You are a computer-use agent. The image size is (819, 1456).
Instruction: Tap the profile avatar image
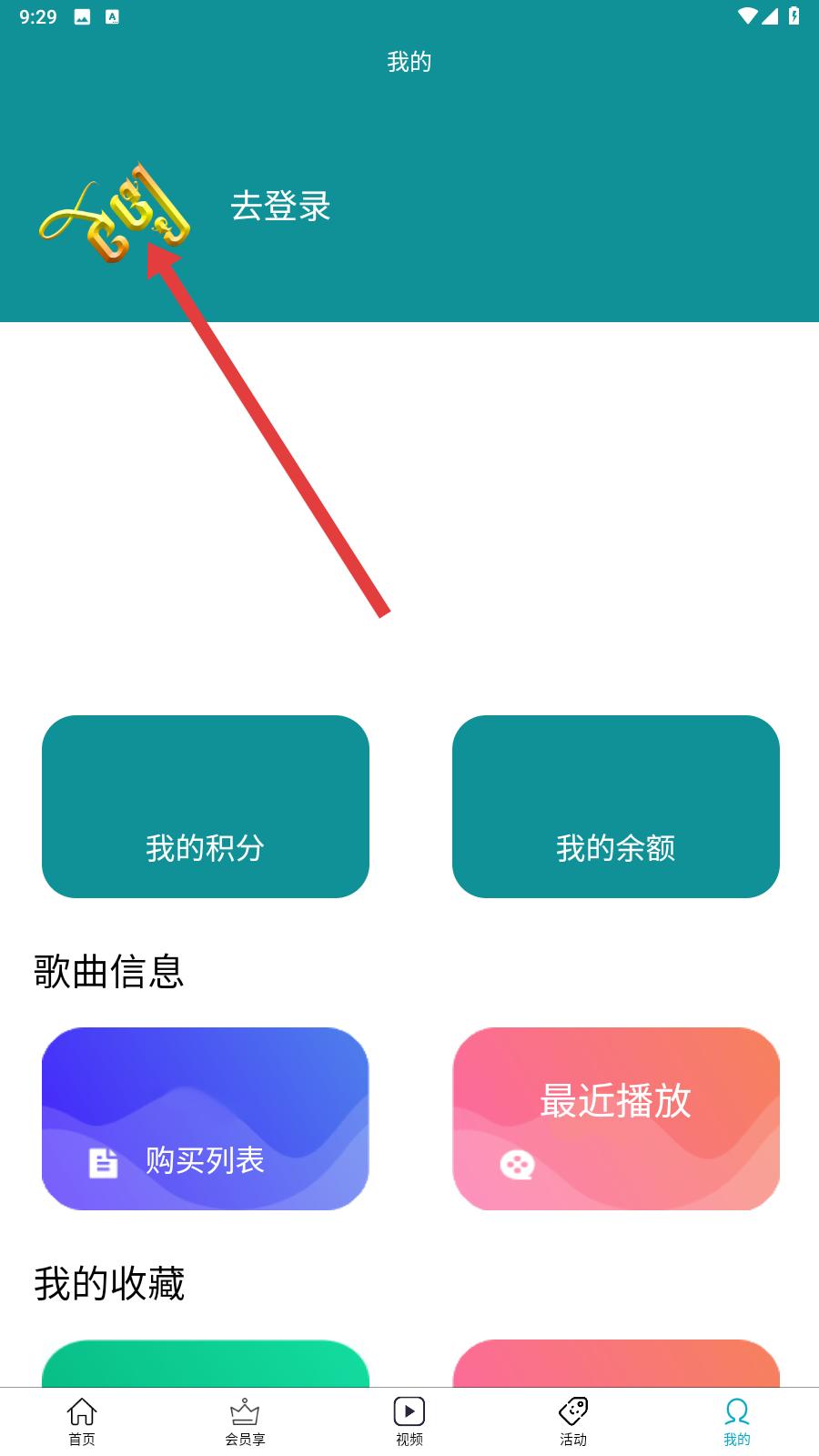click(115, 214)
